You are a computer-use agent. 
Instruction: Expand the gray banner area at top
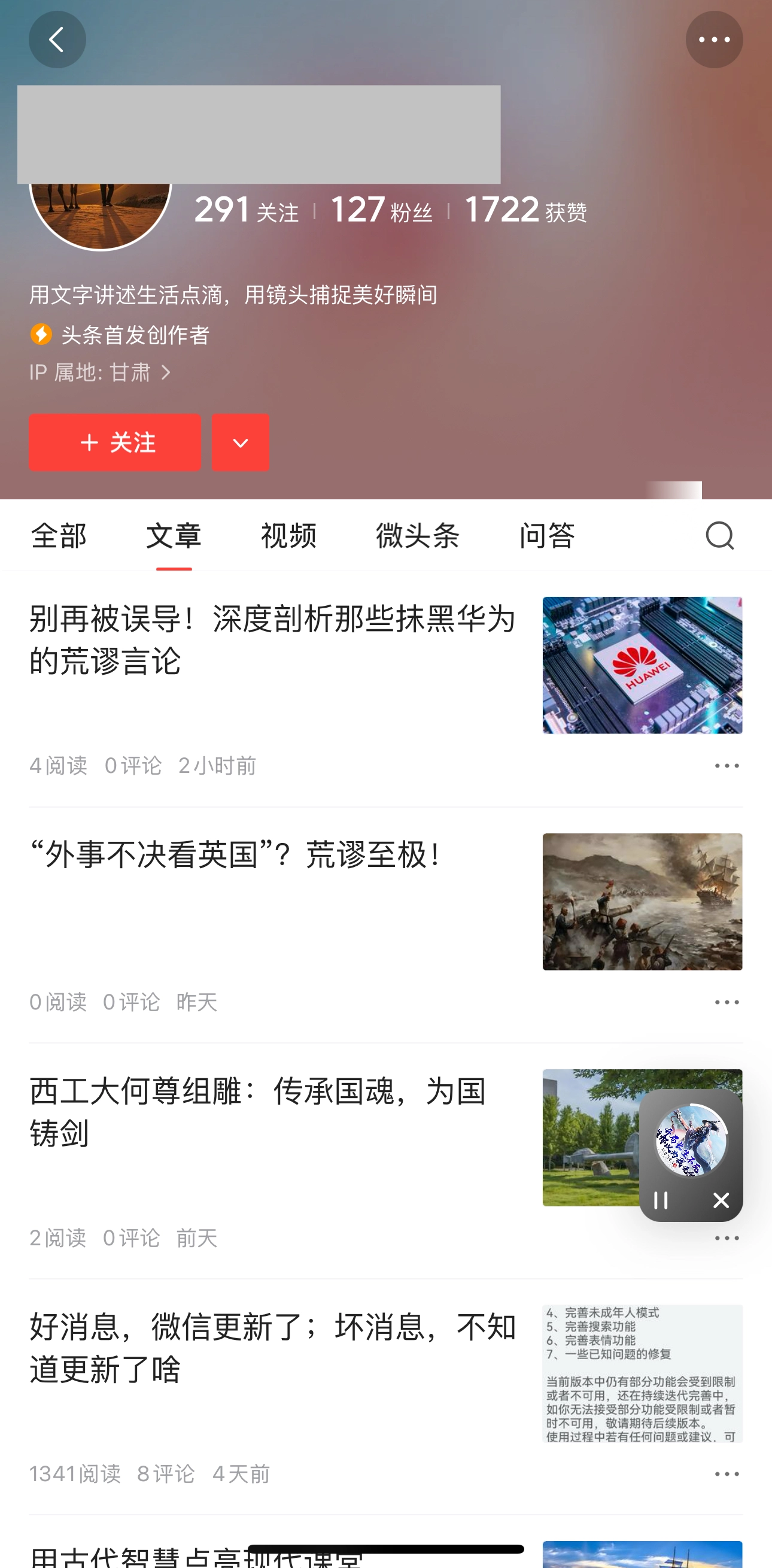click(258, 133)
